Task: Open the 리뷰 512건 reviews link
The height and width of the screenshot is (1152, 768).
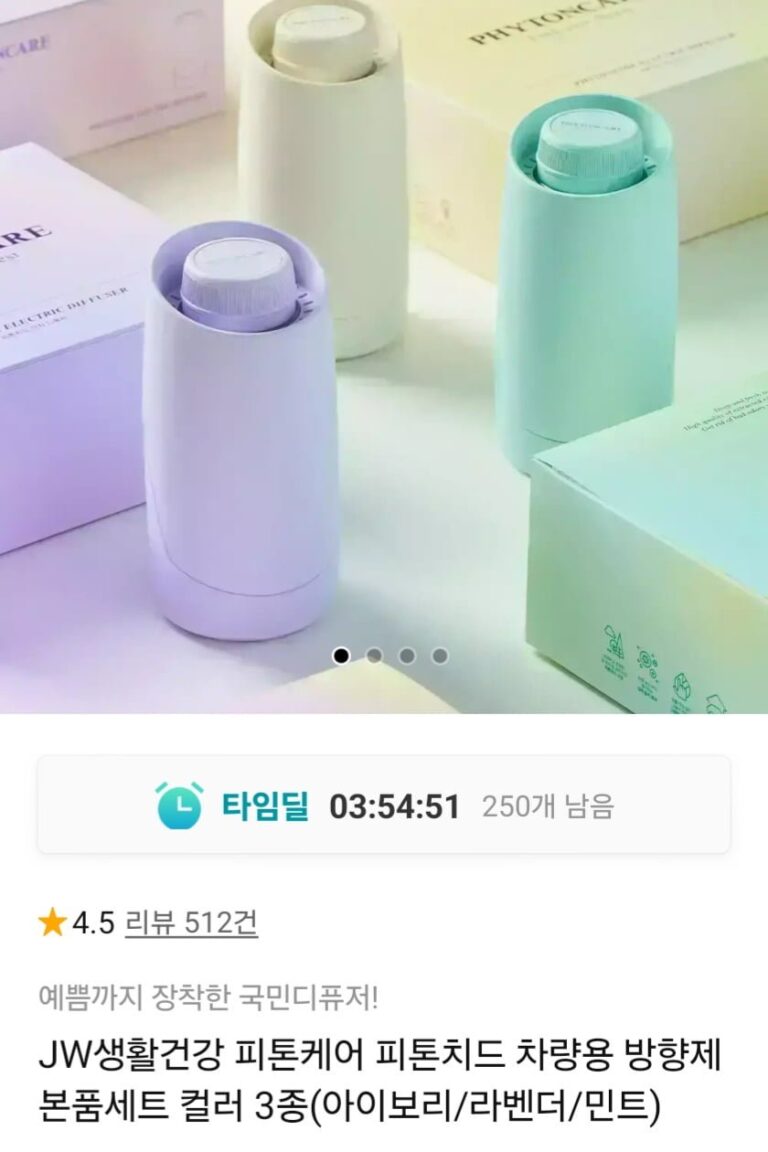Action: pos(191,922)
